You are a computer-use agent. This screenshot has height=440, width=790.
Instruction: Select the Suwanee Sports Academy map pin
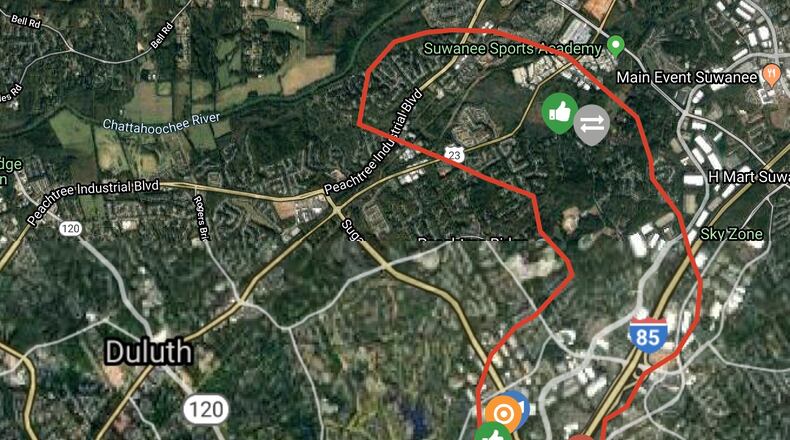pos(616,46)
